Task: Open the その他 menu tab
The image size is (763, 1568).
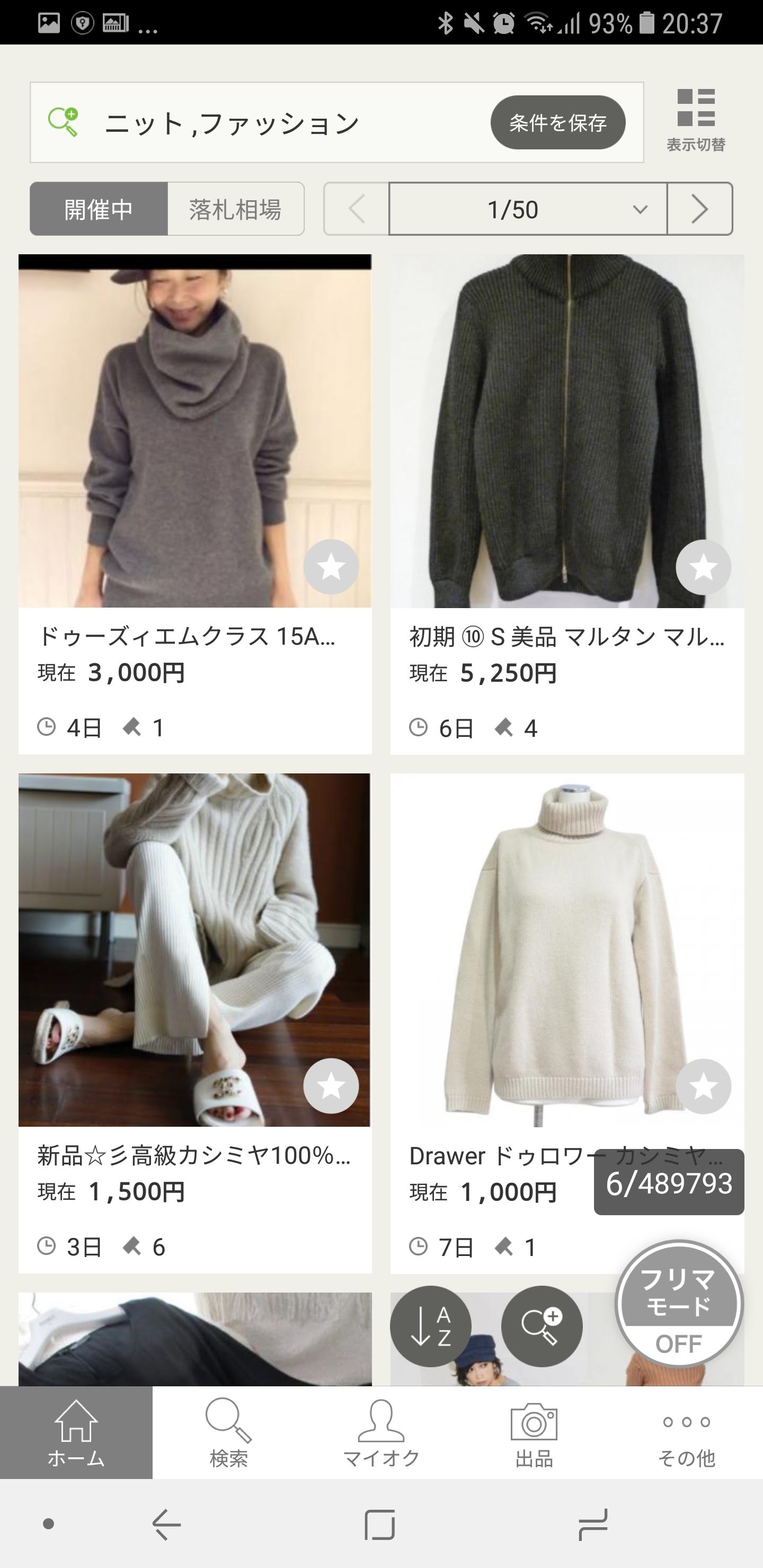Action: click(x=686, y=1433)
